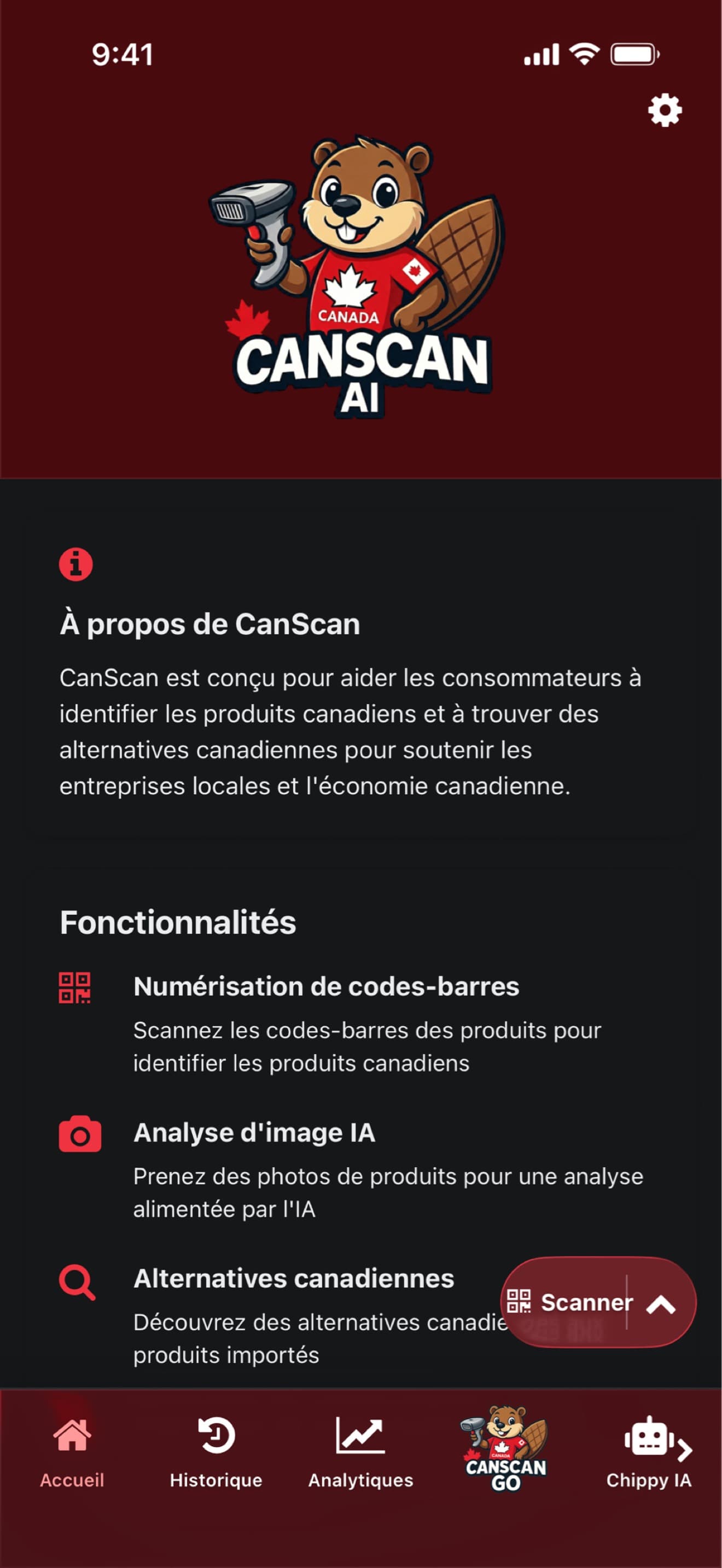Open the Settings gear icon
This screenshot has height=1568, width=722.
tap(664, 111)
